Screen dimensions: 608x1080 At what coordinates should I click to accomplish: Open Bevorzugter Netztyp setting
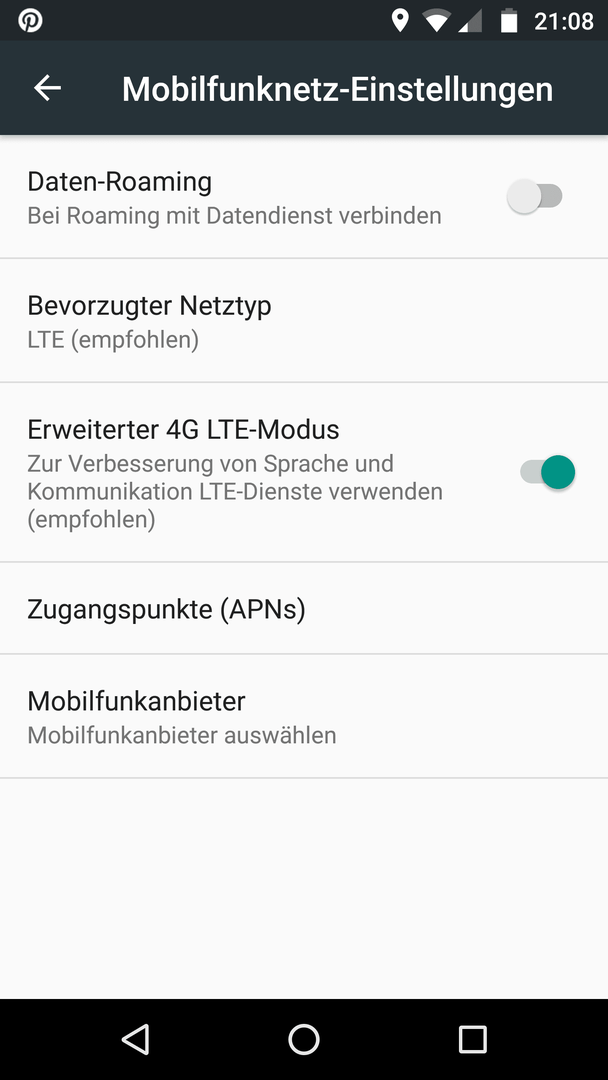point(304,321)
